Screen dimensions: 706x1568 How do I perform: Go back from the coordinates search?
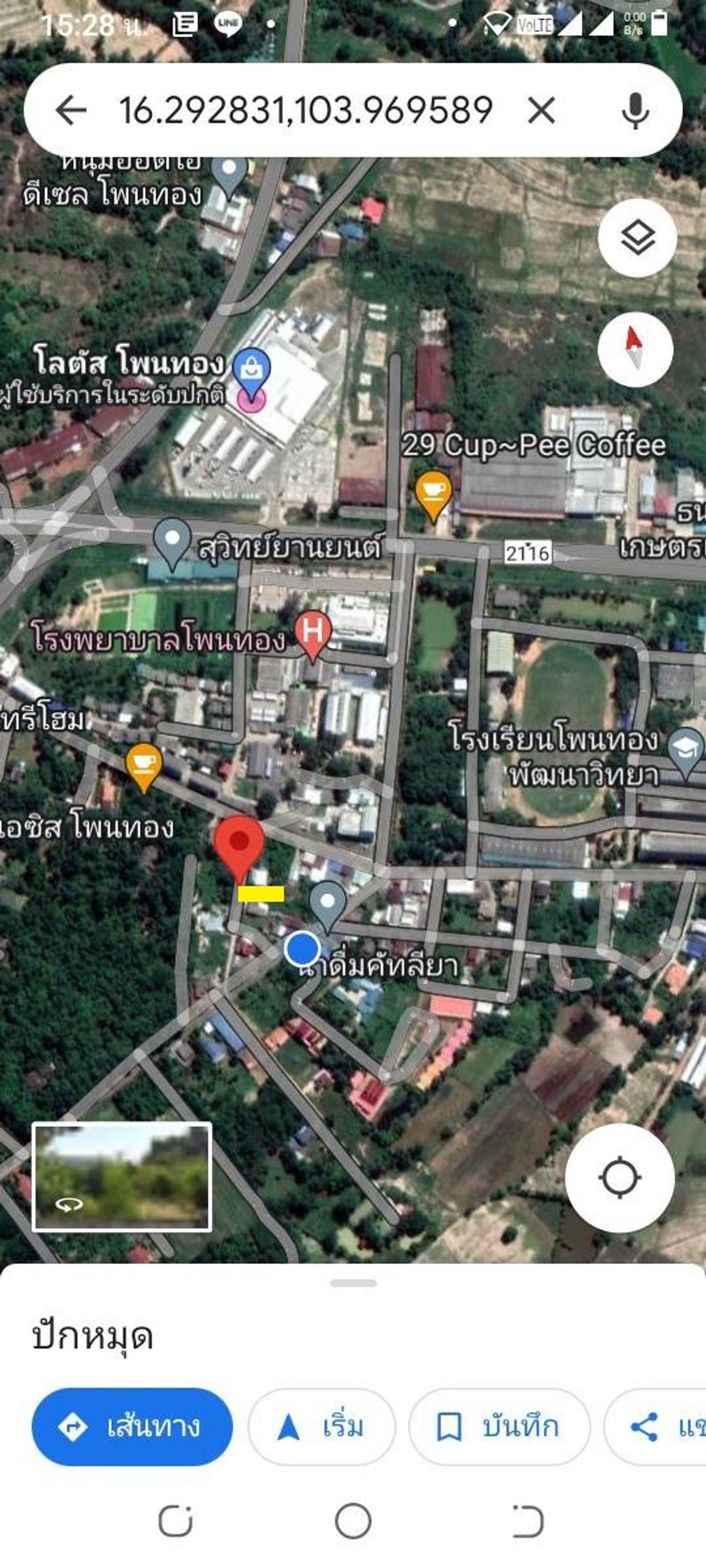click(x=71, y=111)
